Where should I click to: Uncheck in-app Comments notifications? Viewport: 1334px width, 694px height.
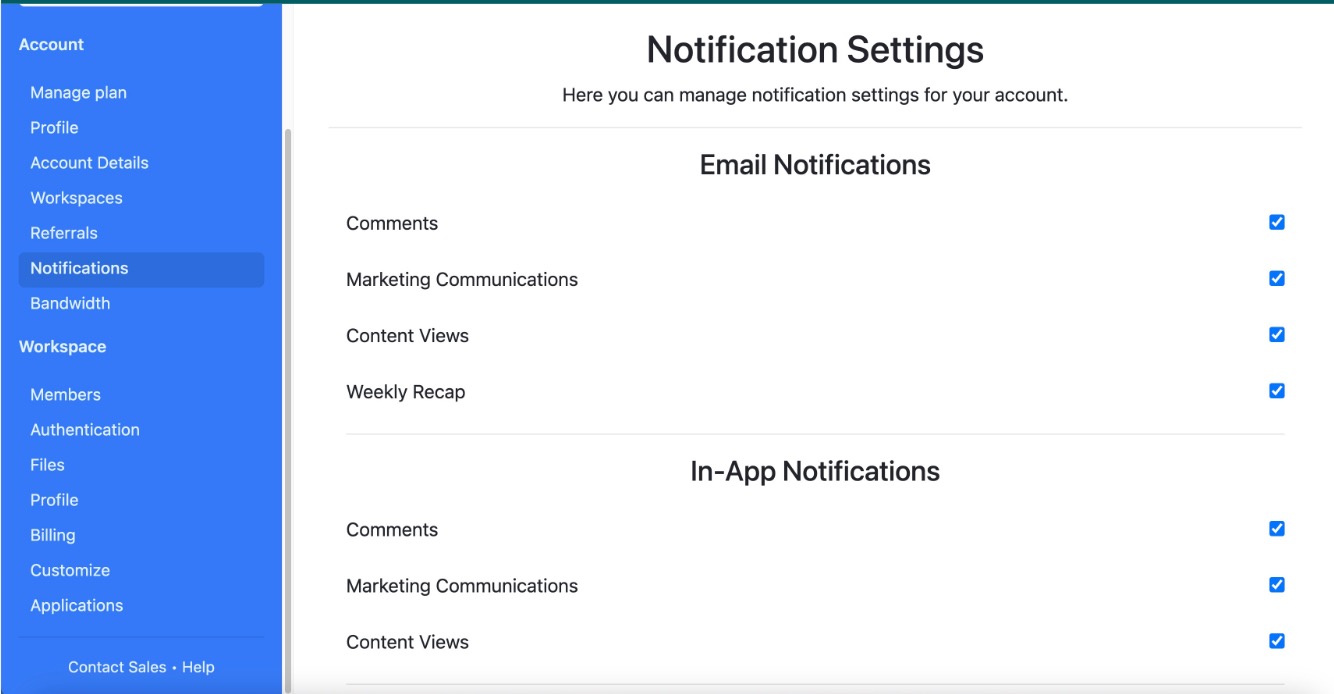click(1276, 528)
